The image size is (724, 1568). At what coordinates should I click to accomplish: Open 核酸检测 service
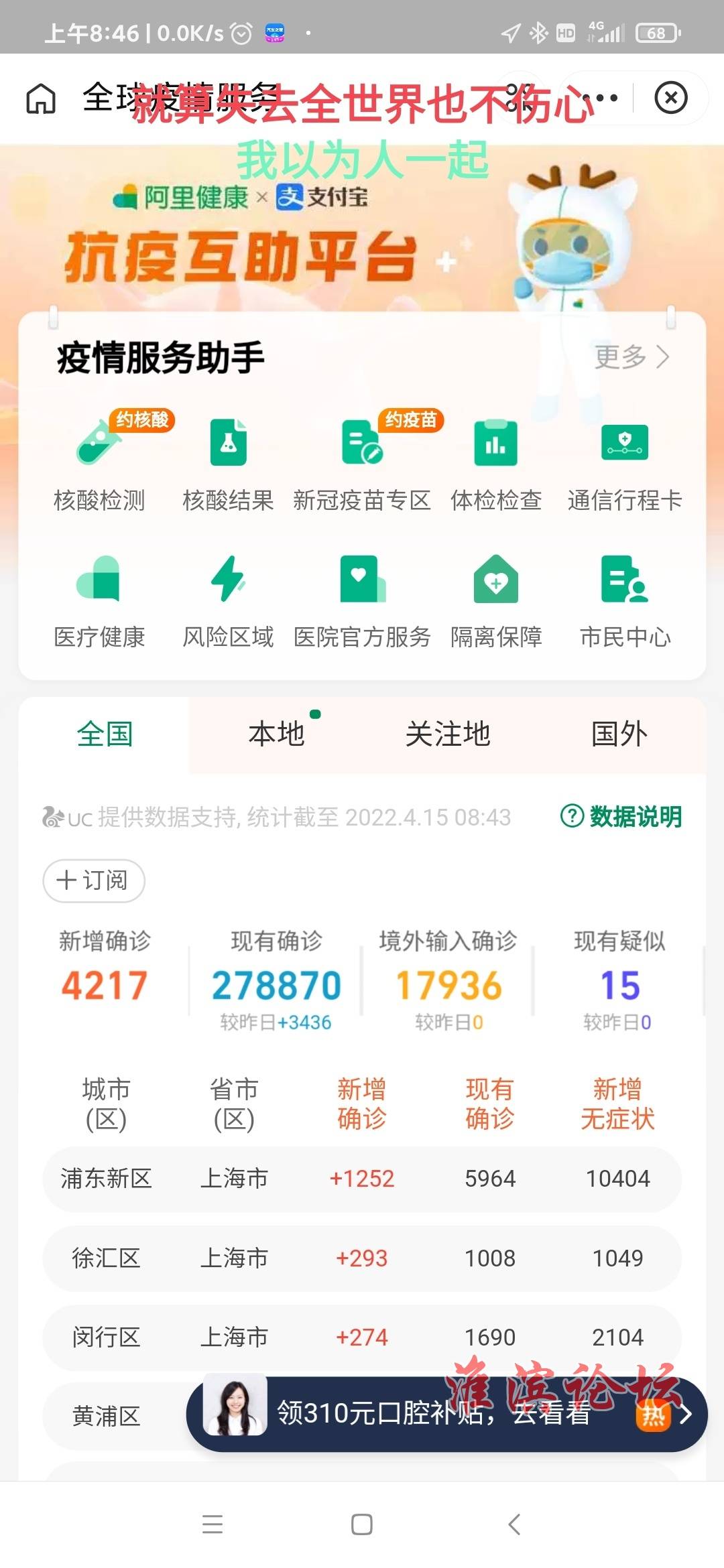coord(99,462)
